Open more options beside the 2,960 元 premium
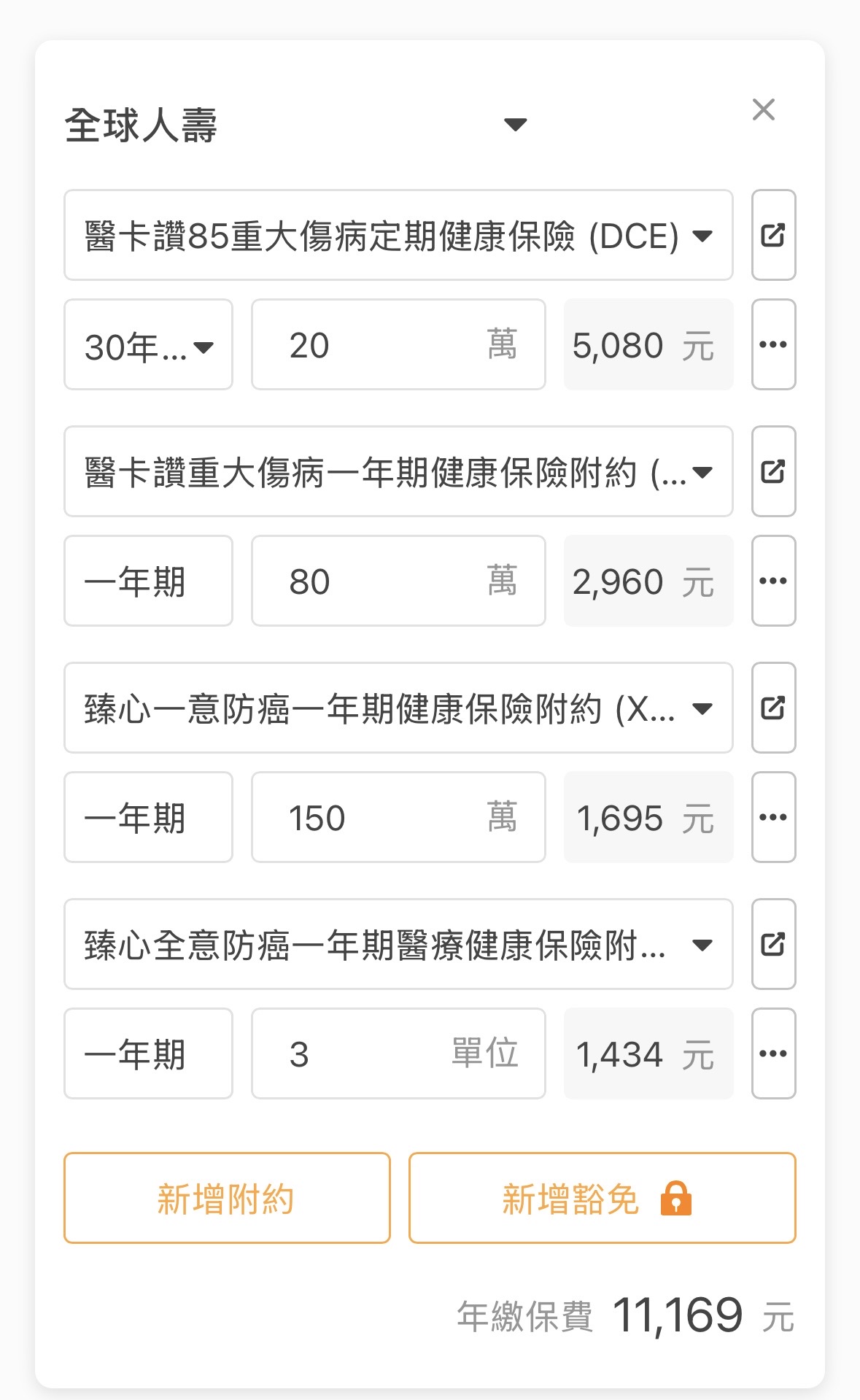Screen dimensions: 860x1400 click(773, 581)
